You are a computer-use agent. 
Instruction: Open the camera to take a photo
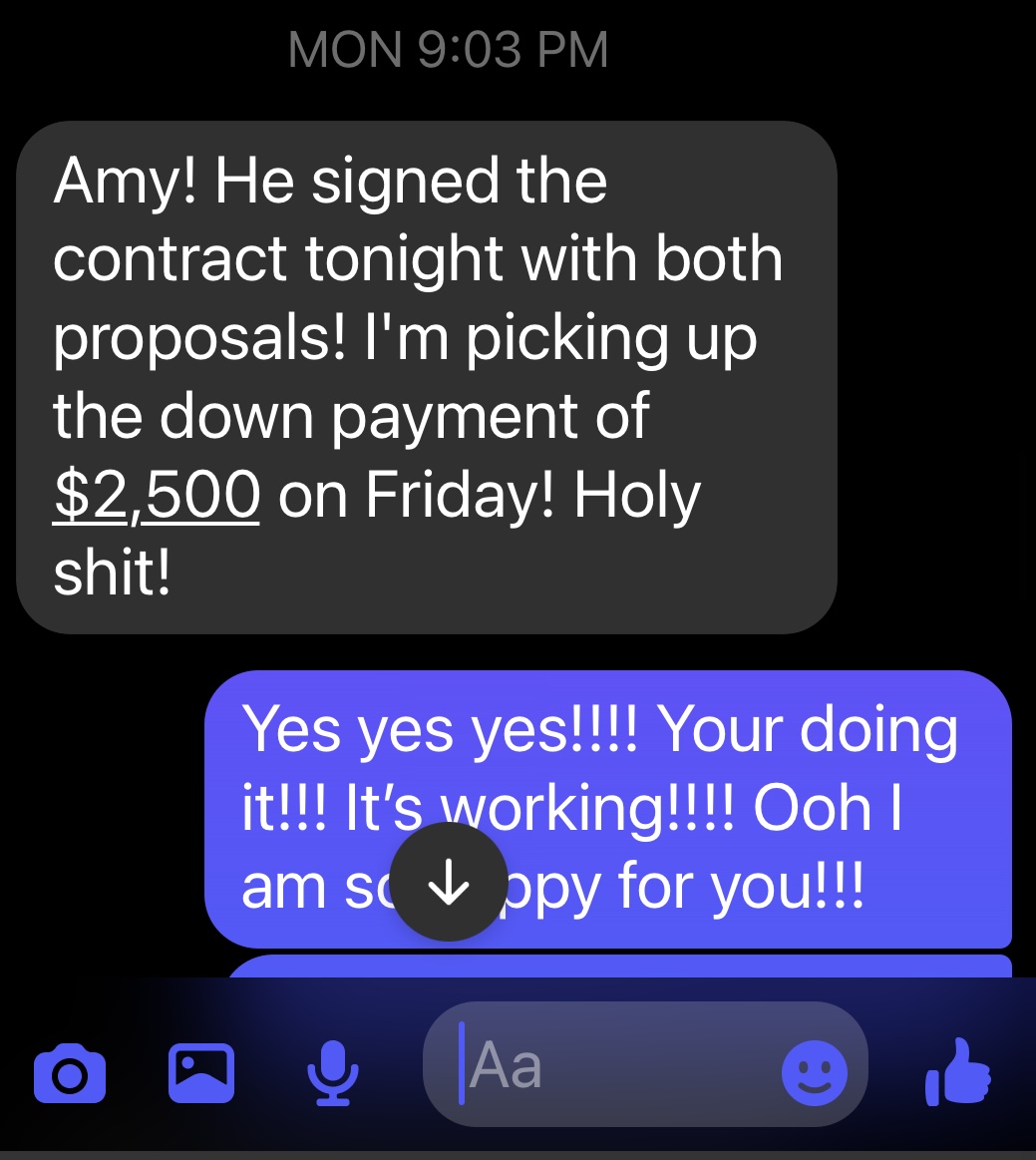[x=69, y=1073]
